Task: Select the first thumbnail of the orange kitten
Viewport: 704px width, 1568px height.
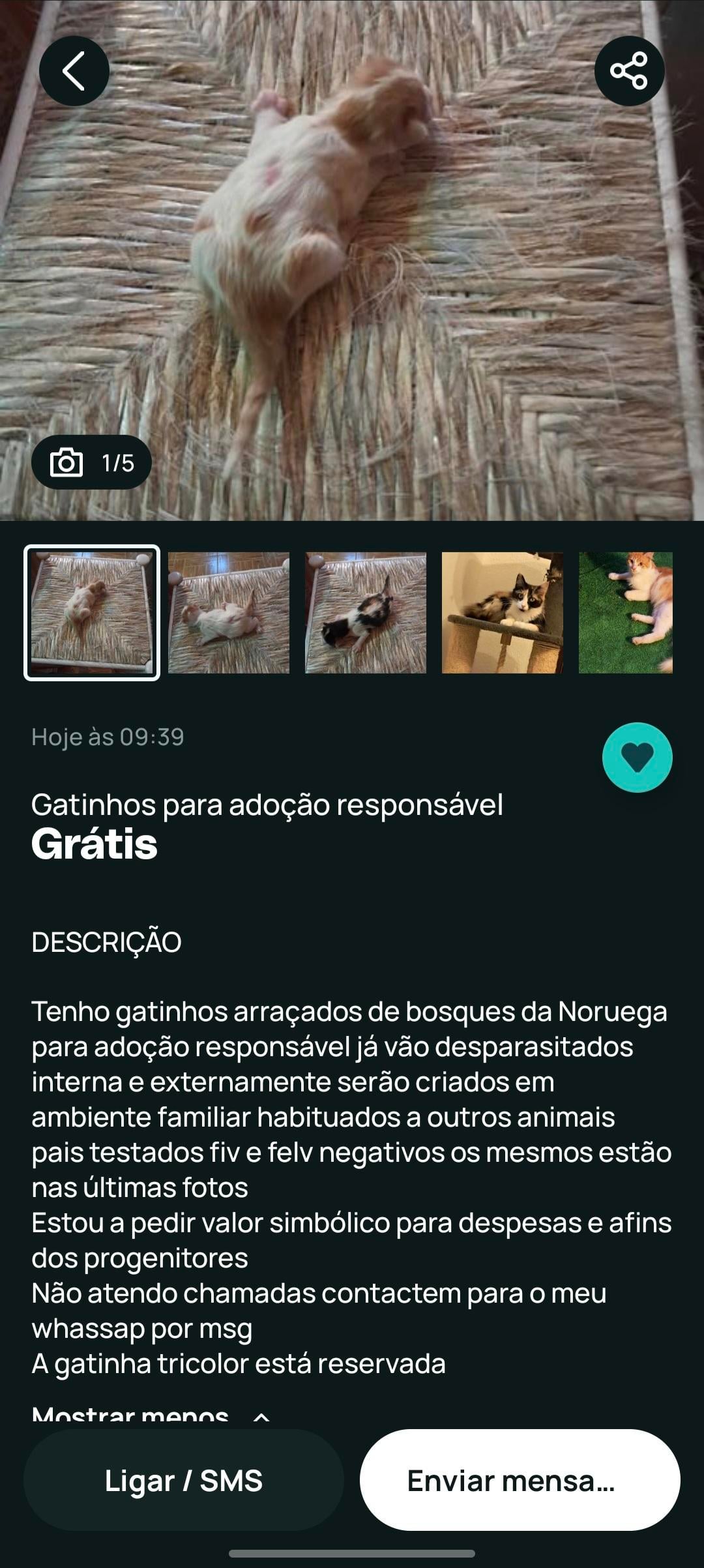Action: pyautogui.click(x=92, y=613)
